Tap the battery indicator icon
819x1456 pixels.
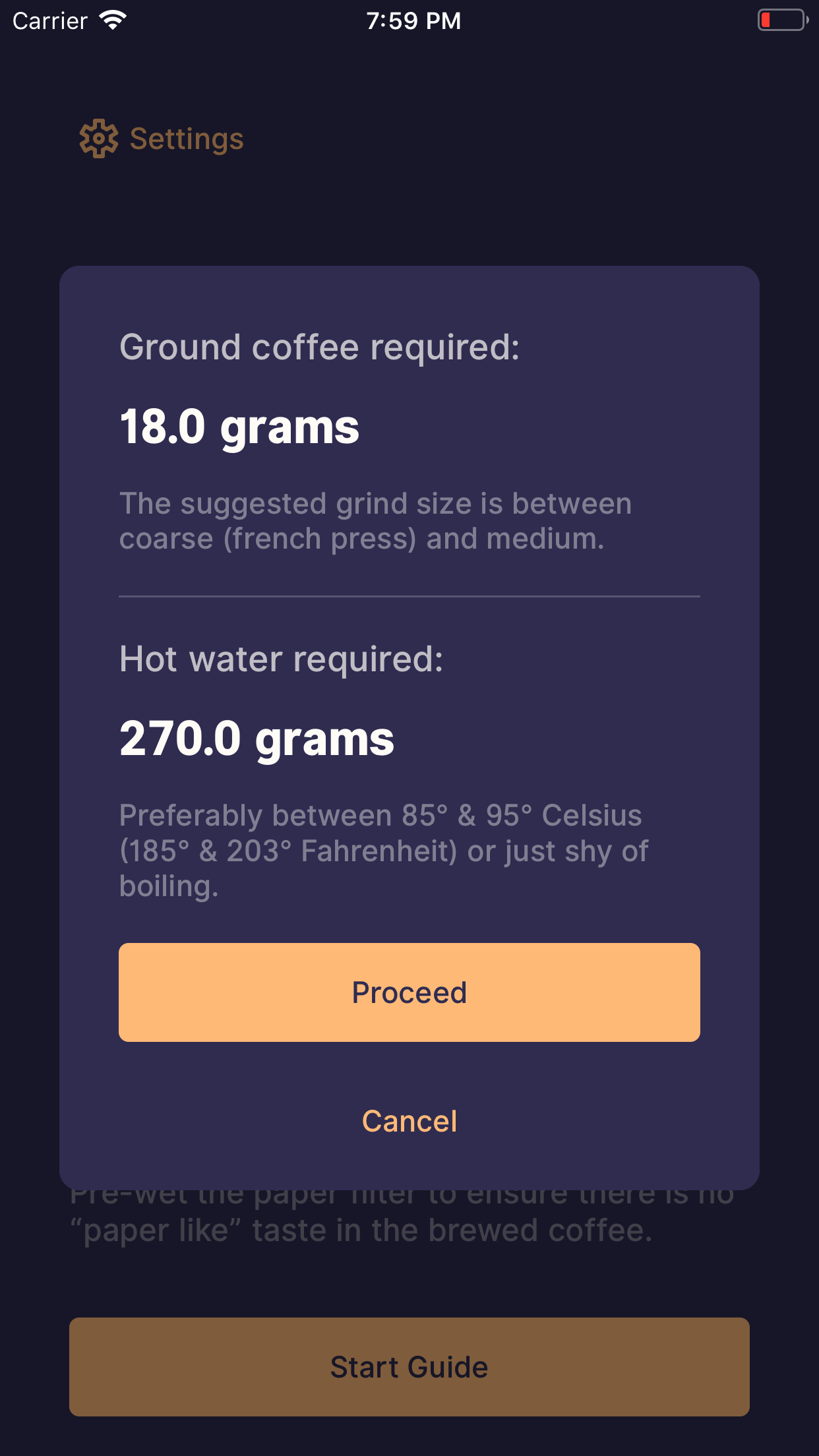point(782,20)
